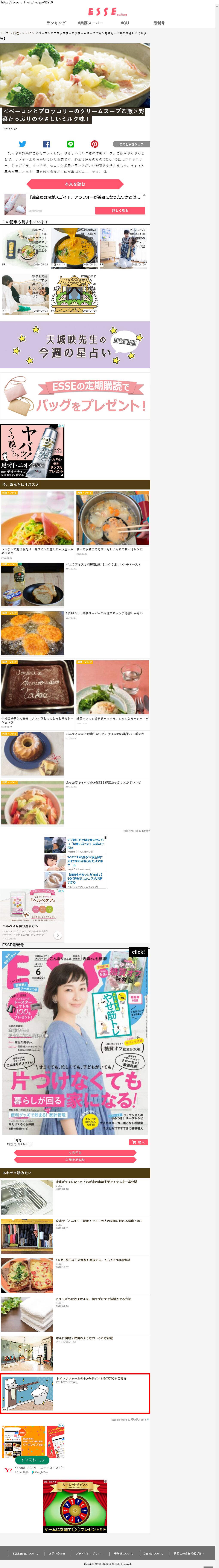Open the ESSE定期購読 bag present banner

pos(75,396)
